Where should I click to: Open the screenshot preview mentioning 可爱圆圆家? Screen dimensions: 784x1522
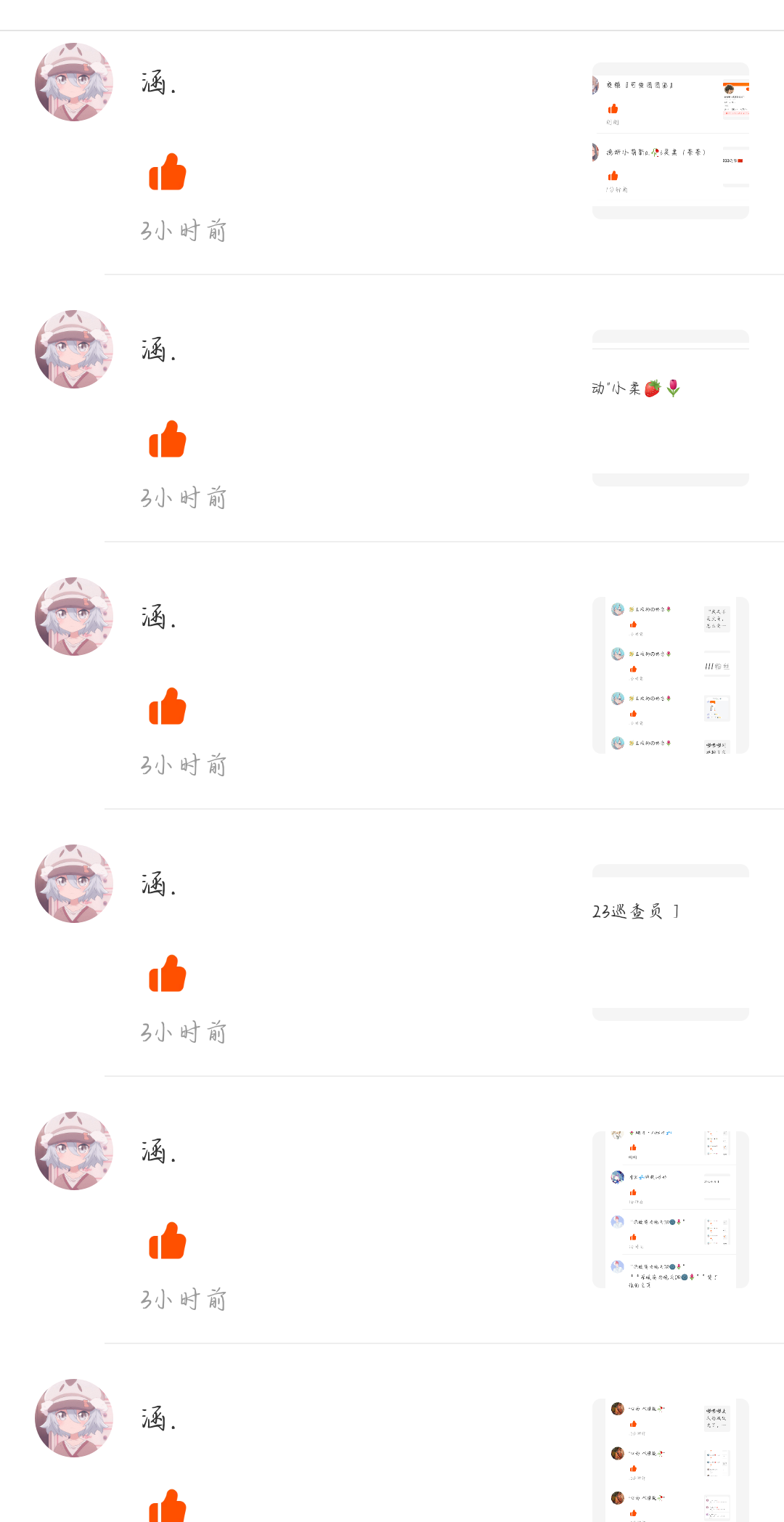point(670,140)
